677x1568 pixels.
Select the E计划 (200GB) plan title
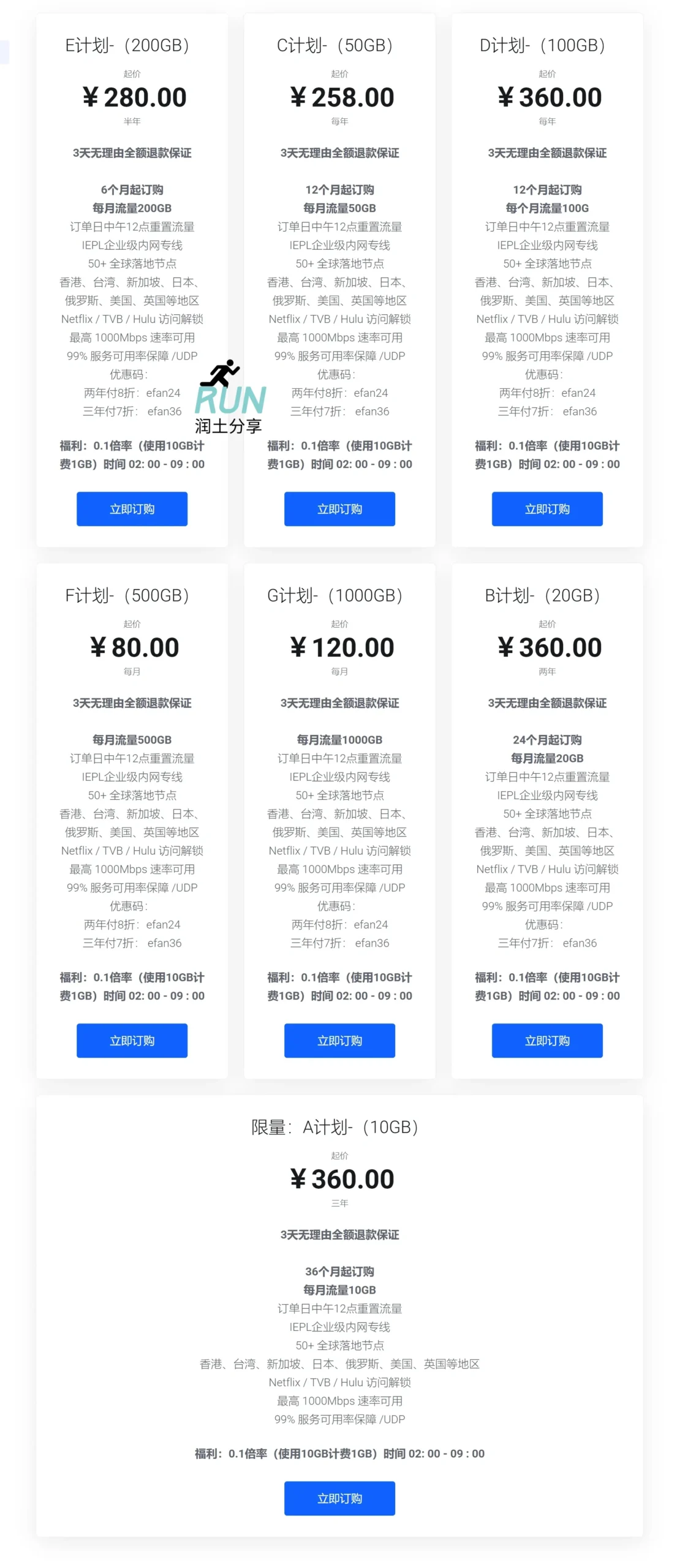pyautogui.click(x=129, y=45)
